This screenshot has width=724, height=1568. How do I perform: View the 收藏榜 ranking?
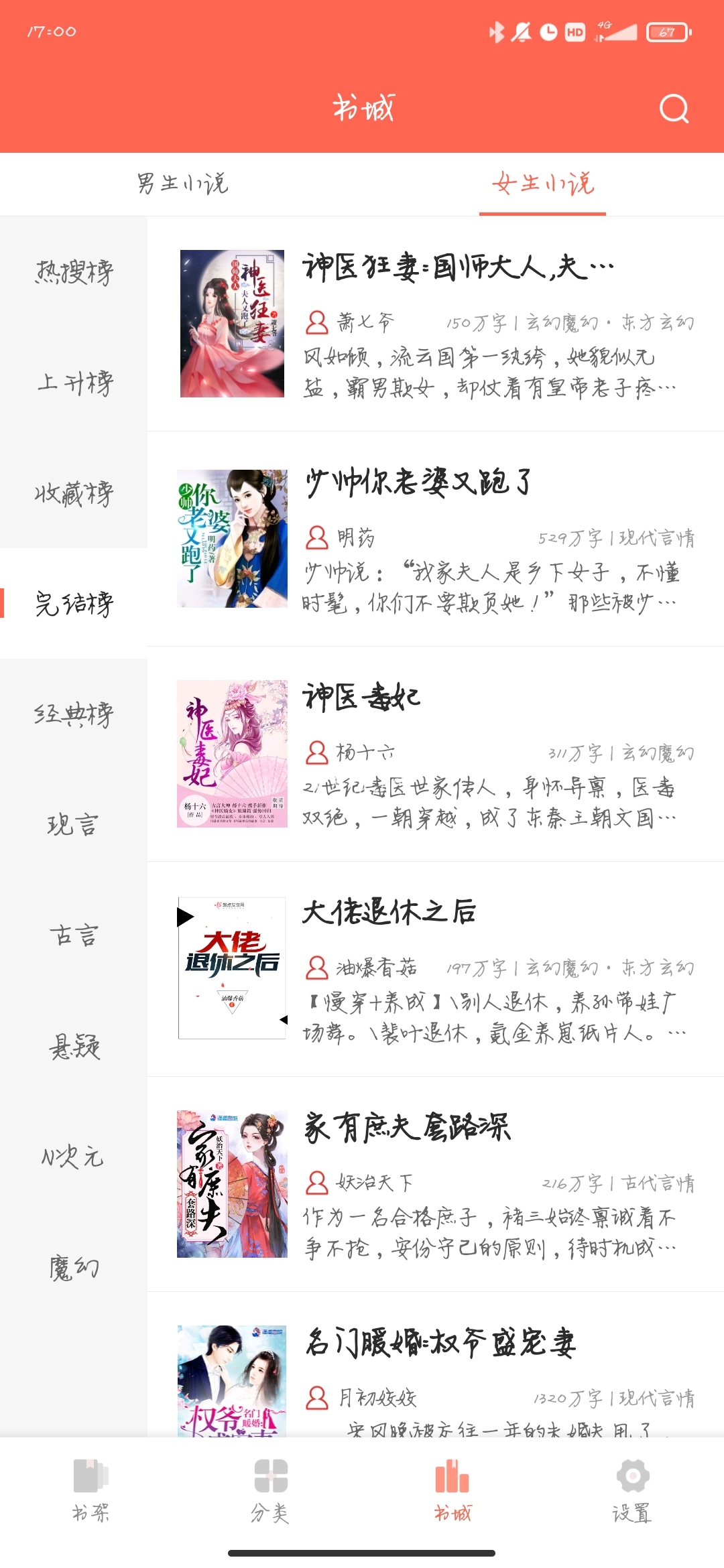74,494
